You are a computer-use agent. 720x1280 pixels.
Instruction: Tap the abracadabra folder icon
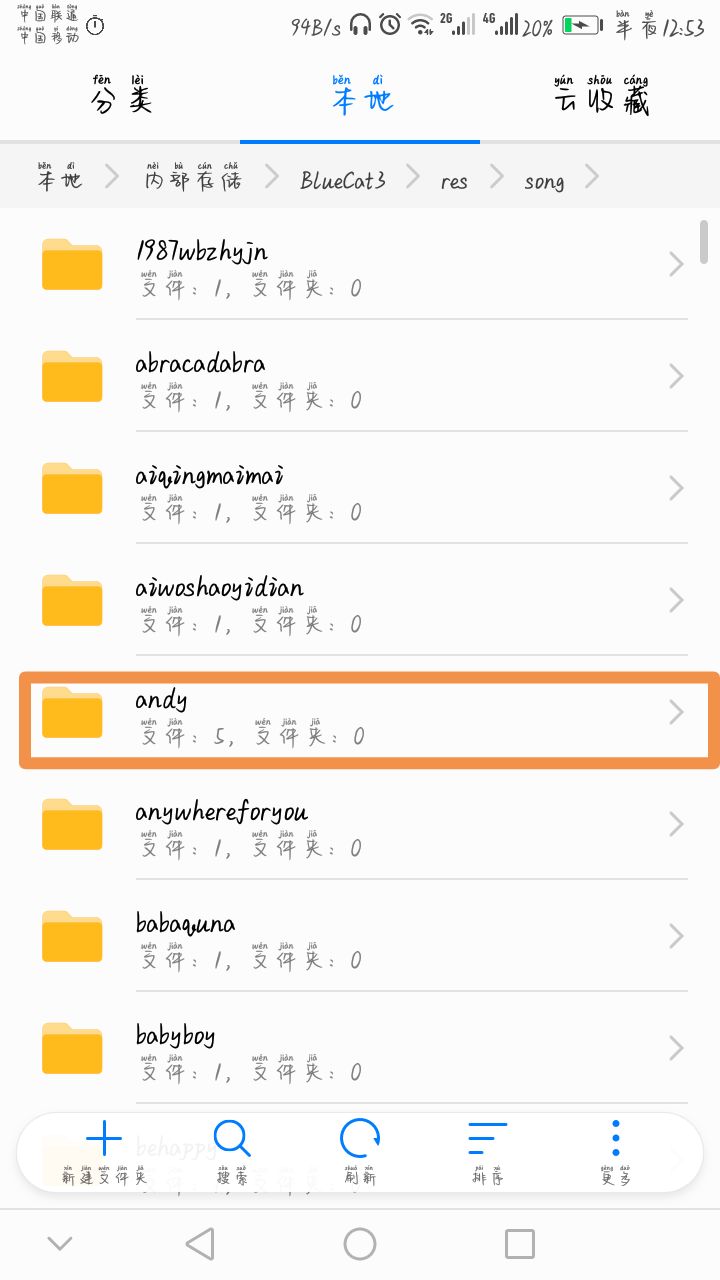pyautogui.click(x=71, y=376)
